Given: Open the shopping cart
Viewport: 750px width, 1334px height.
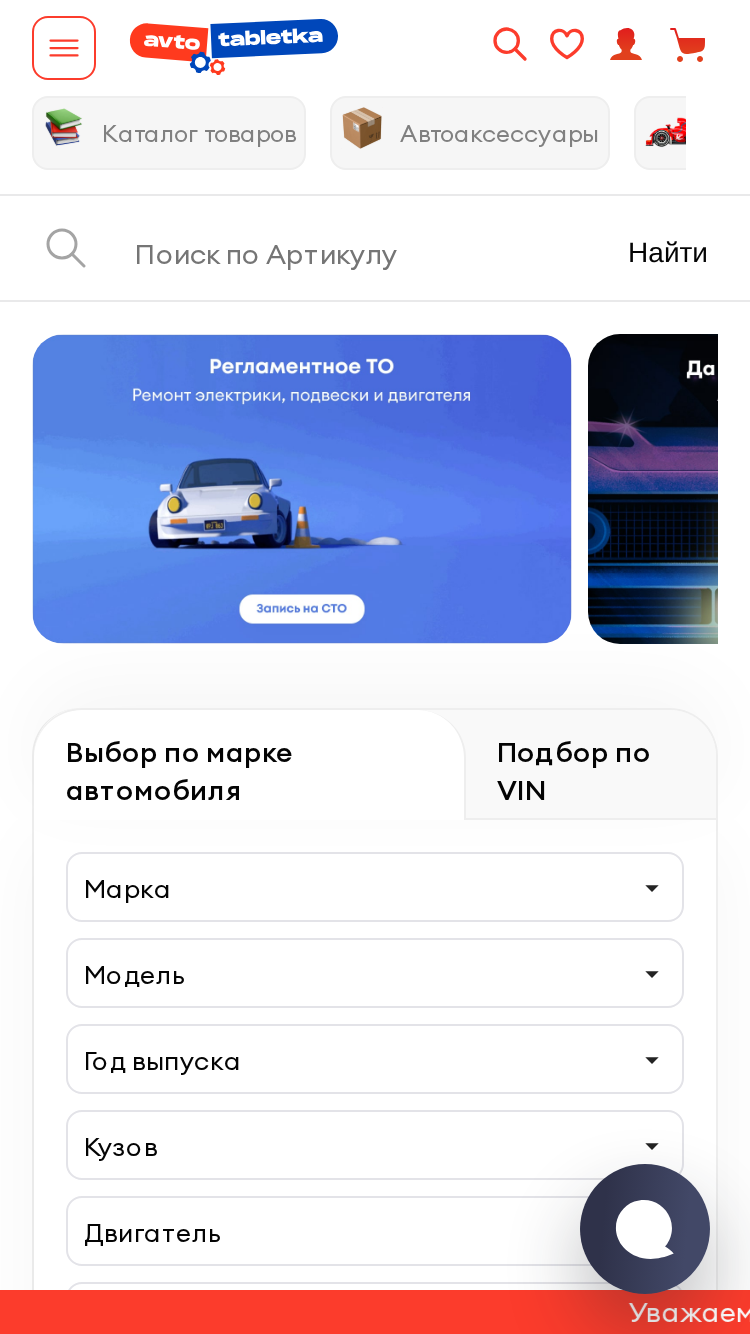Looking at the screenshot, I should (x=688, y=45).
